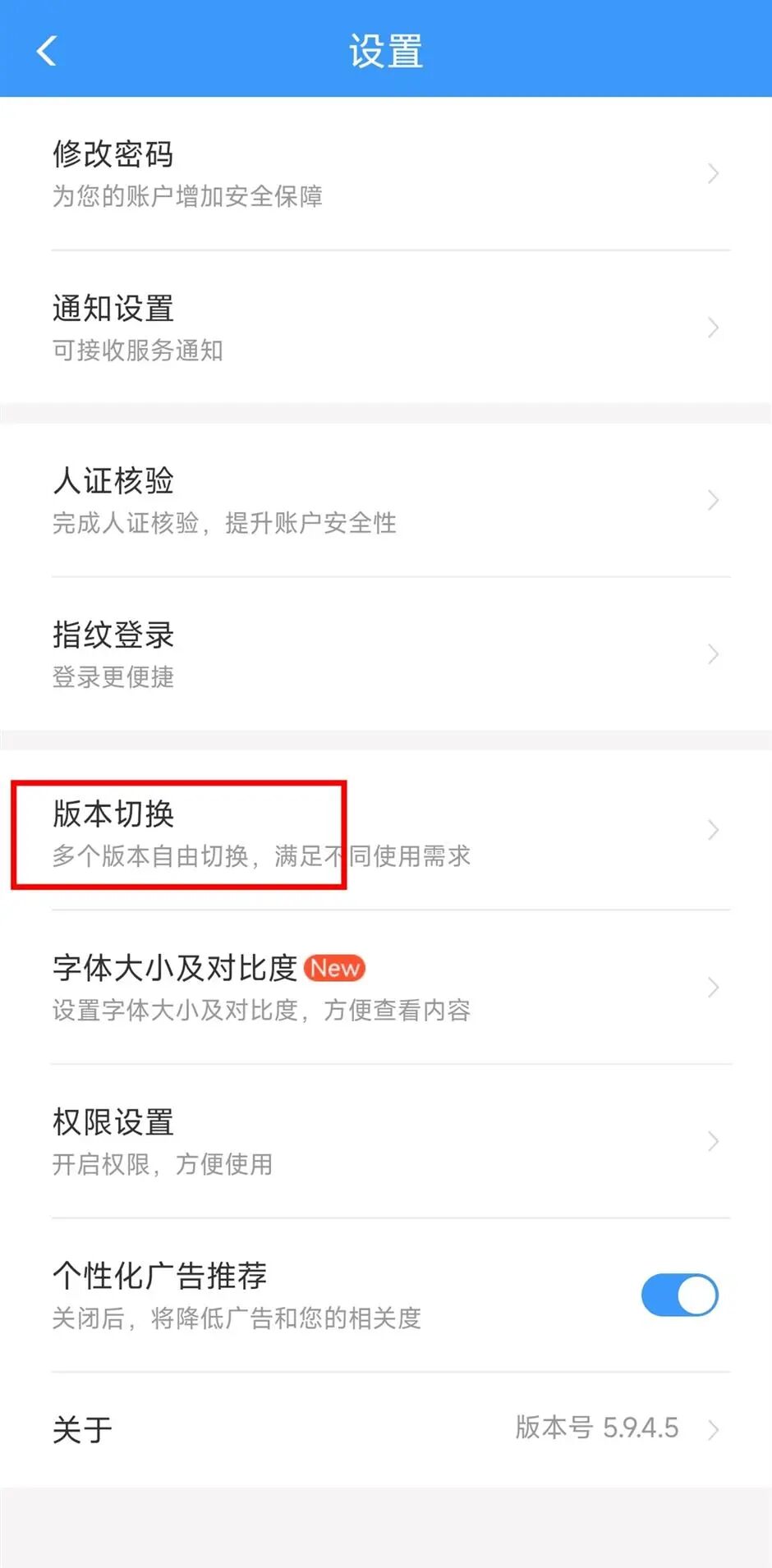
Task: Go back from the 设置 page
Action: click(x=47, y=51)
